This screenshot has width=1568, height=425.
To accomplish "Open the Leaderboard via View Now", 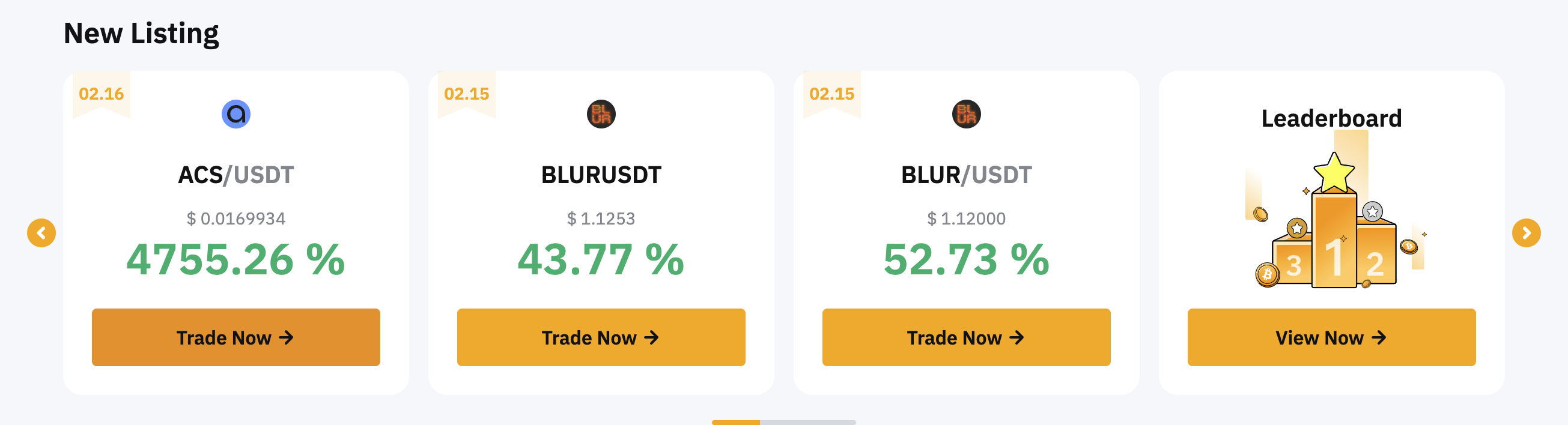I will tap(1331, 337).
